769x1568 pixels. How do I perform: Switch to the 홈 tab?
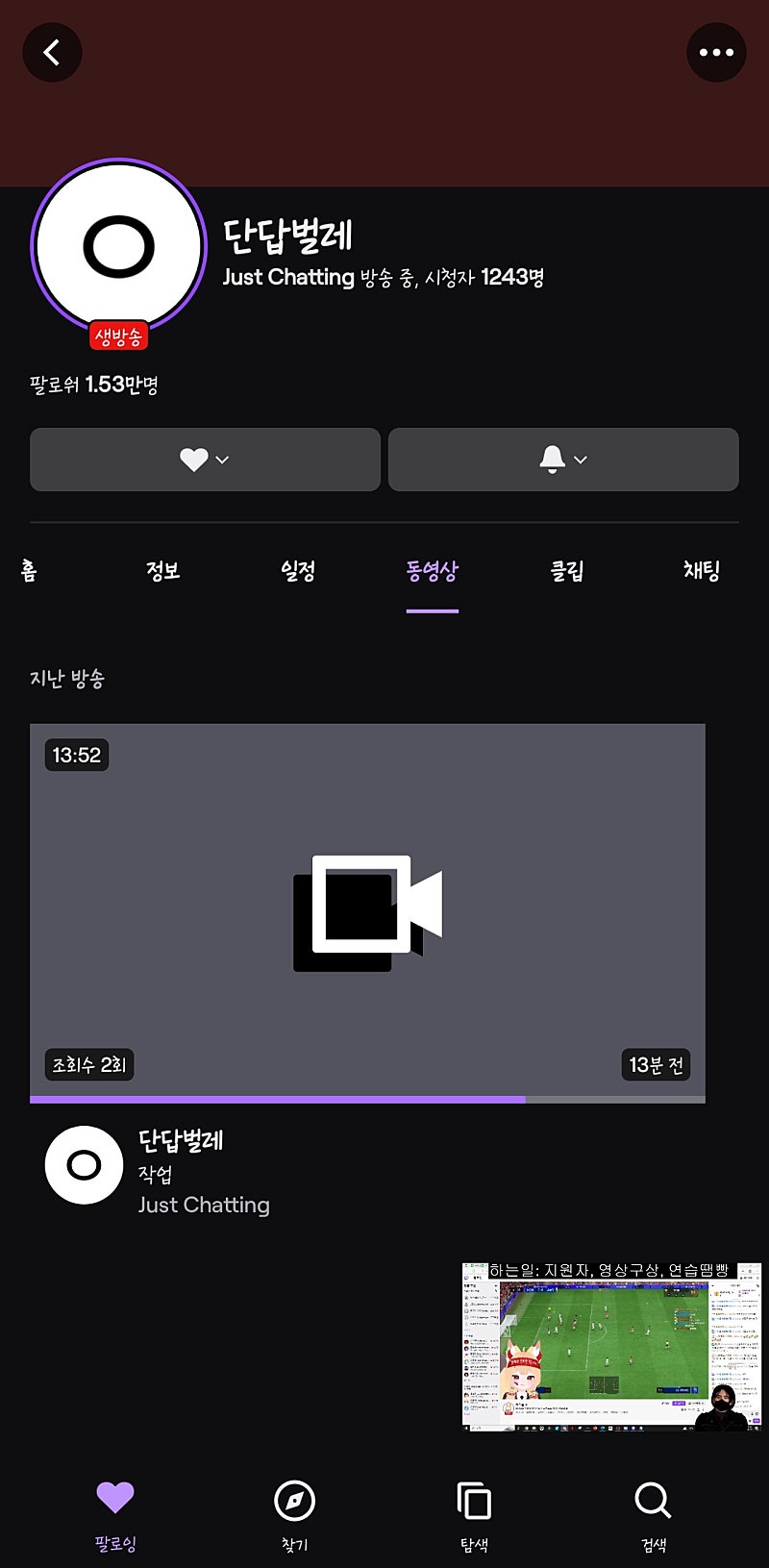tap(29, 571)
